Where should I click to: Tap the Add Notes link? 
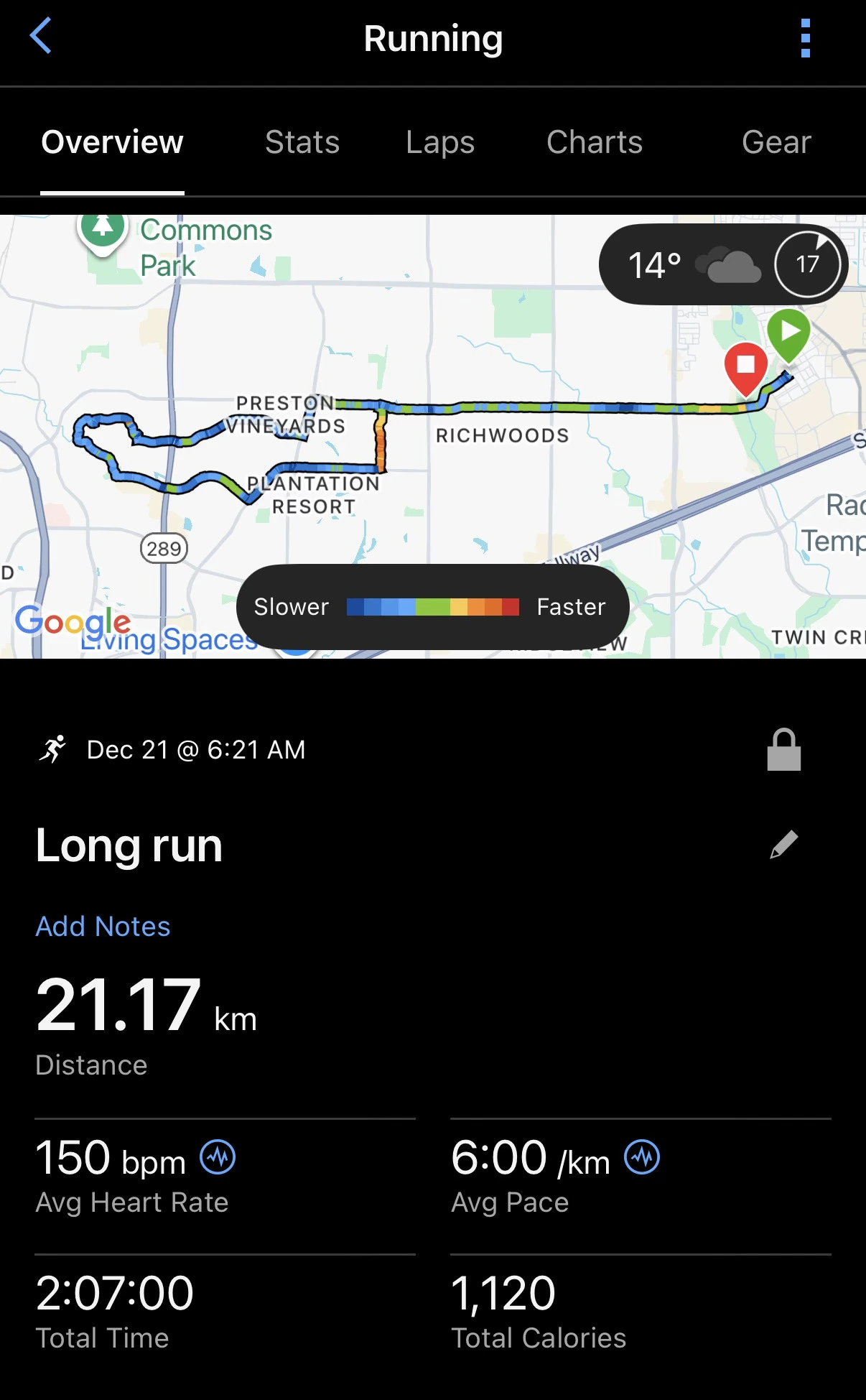pyautogui.click(x=103, y=927)
